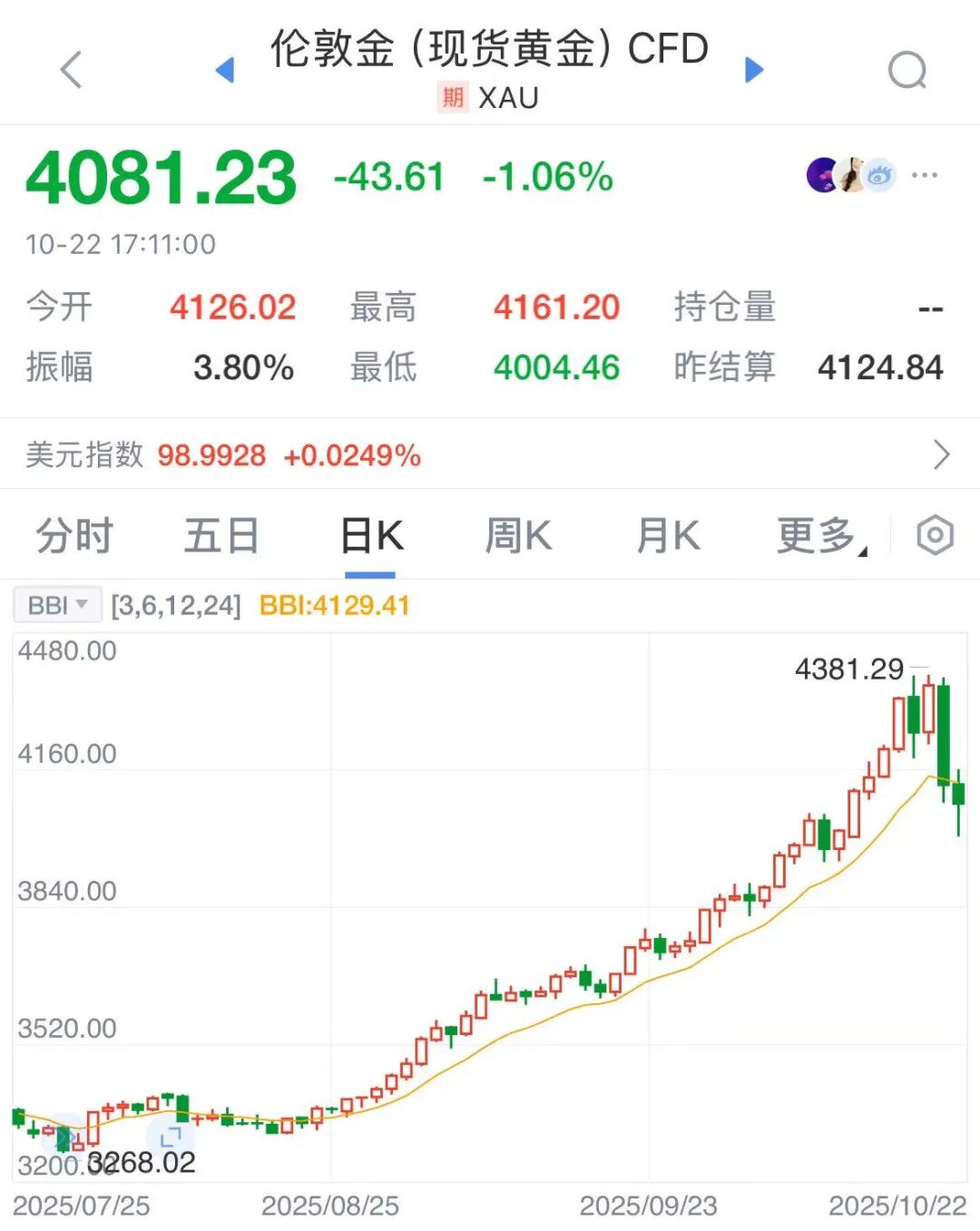Viewport: 980px width, 1231px height.
Task: Open the three-dot more options menu
Action: (x=924, y=175)
